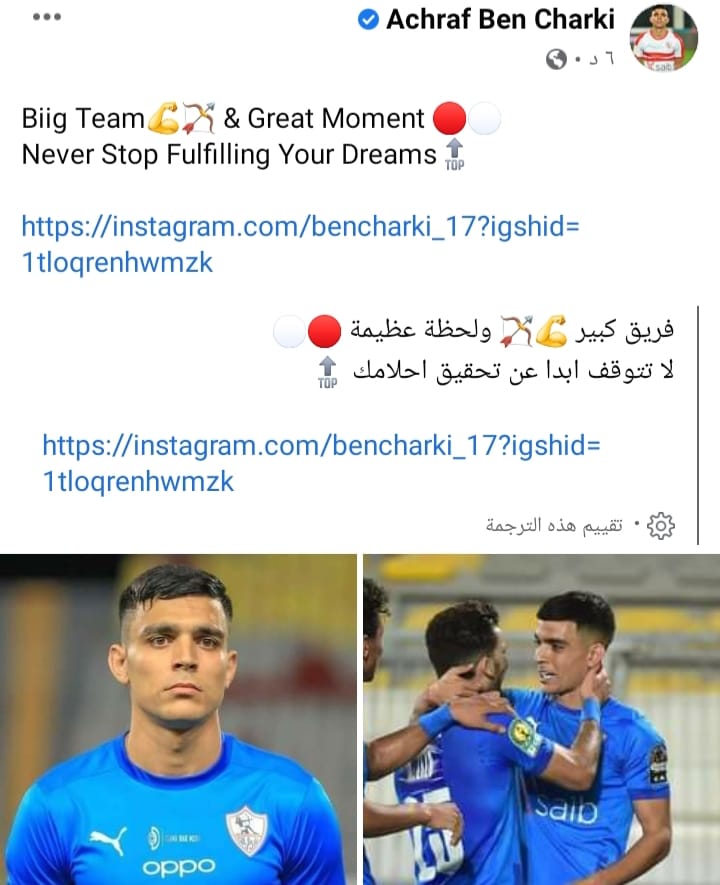Image resolution: width=720 pixels, height=885 pixels.
Task: Open the Instagram link in the translated text
Action: [322, 463]
